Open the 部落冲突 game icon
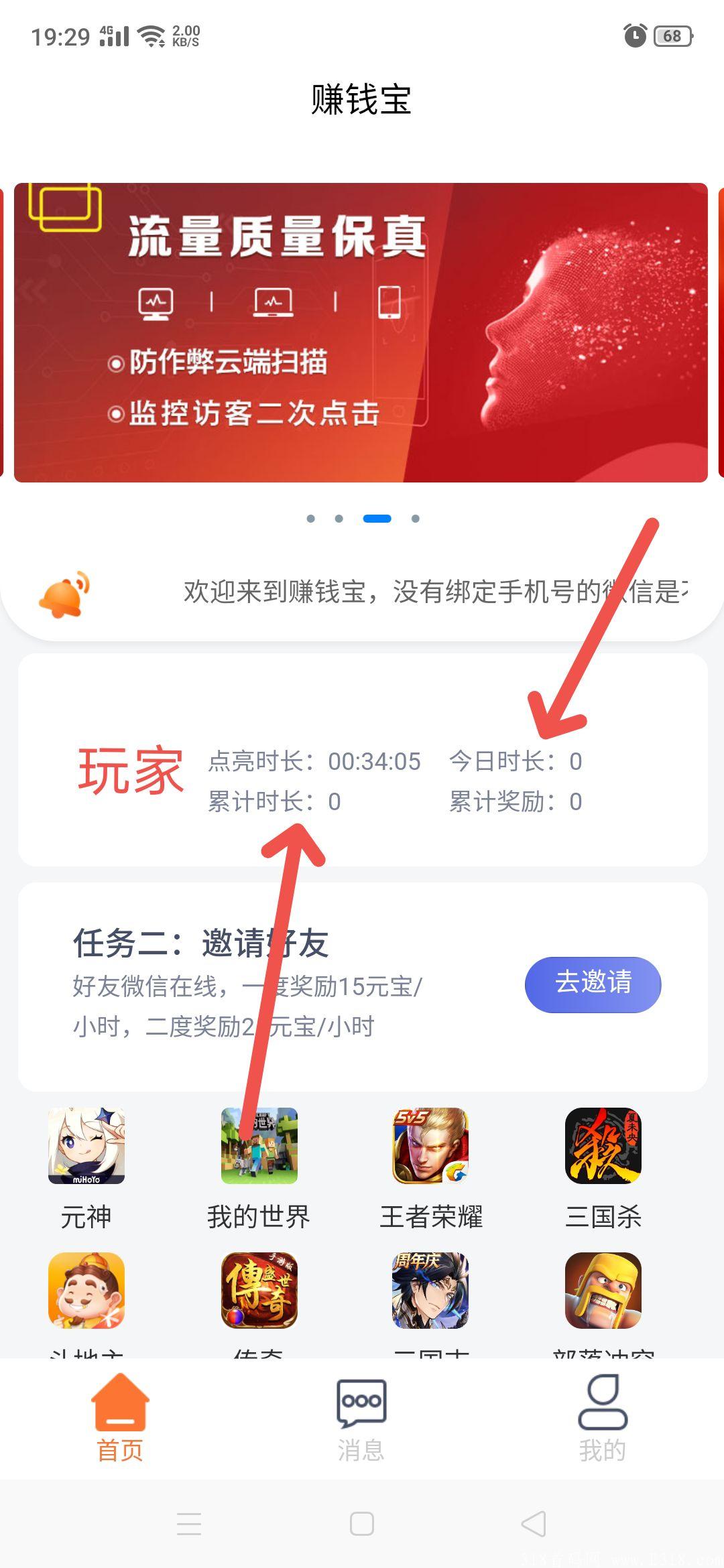This screenshot has height=1568, width=724. [x=603, y=1291]
